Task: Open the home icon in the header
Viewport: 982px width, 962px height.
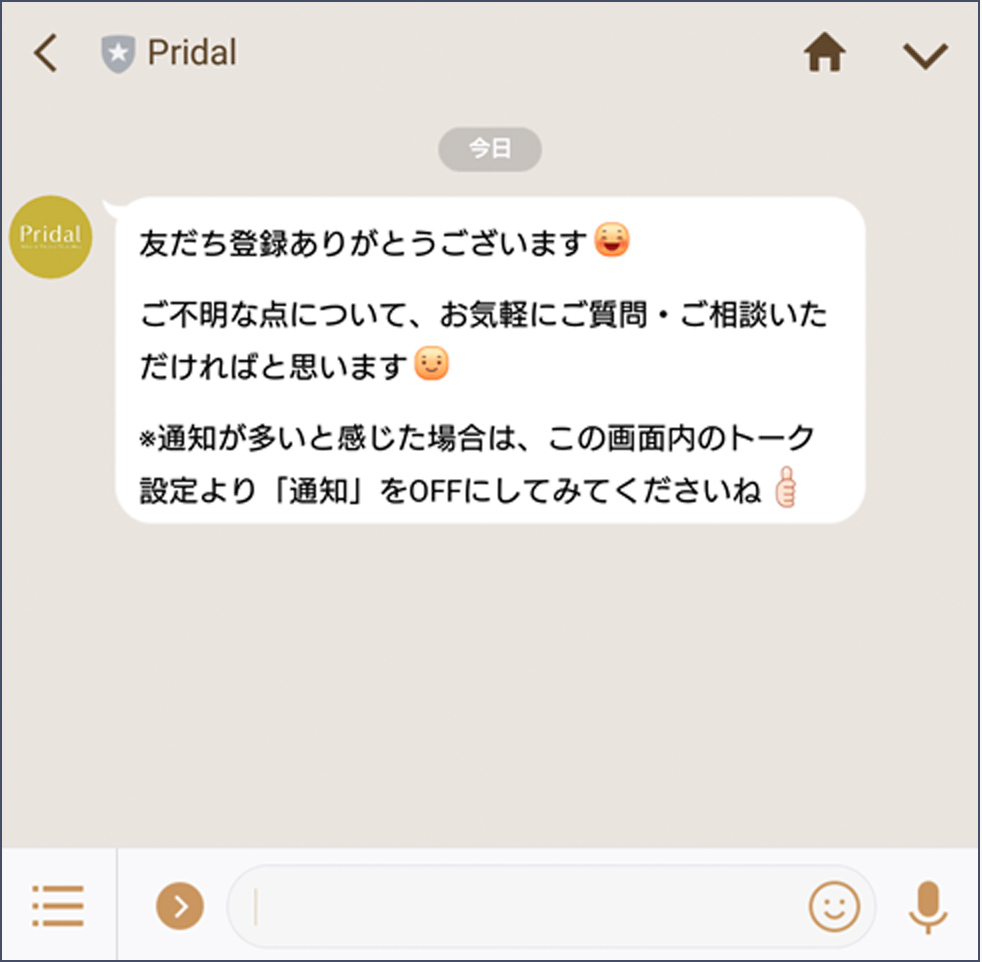Action: click(825, 54)
